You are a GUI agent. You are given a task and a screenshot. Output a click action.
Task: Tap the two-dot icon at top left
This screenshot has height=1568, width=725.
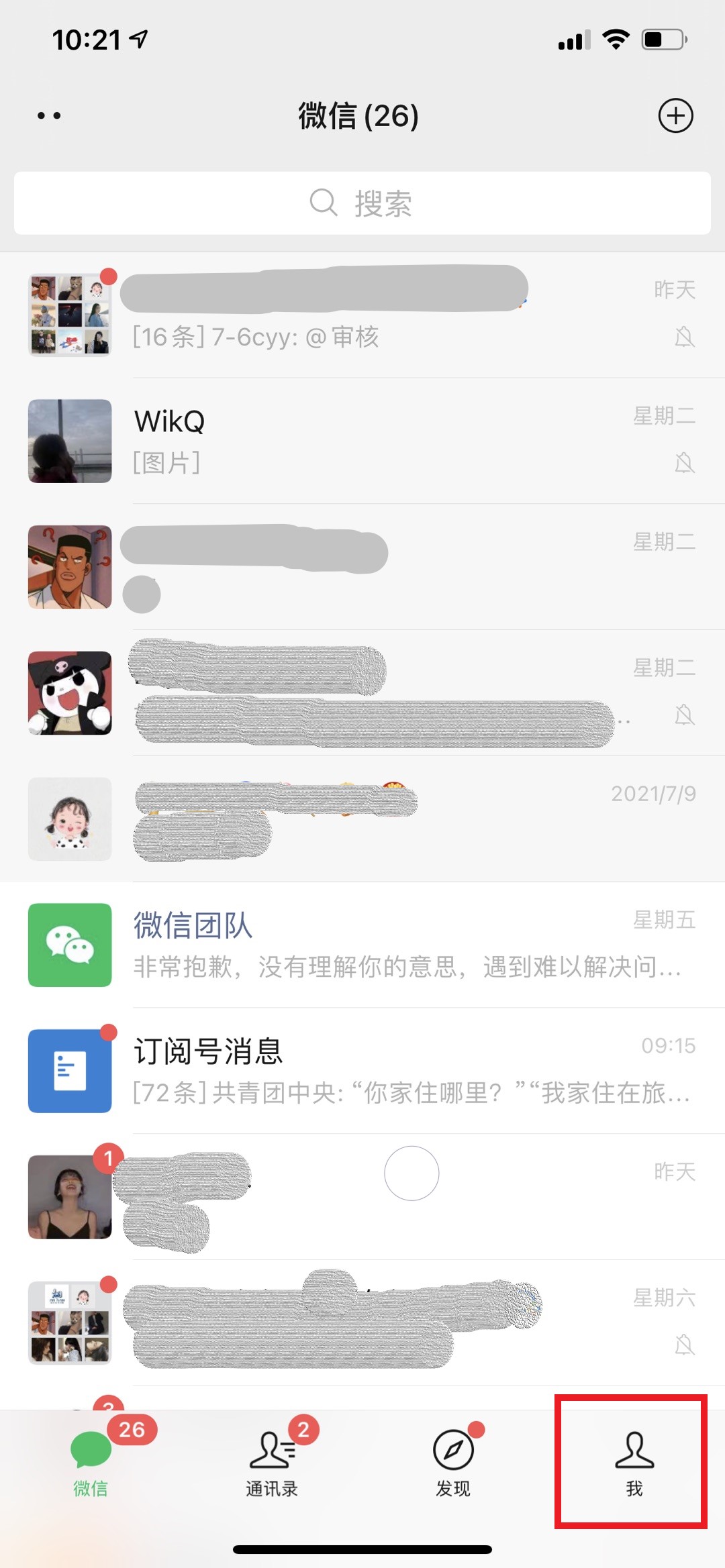(x=49, y=116)
